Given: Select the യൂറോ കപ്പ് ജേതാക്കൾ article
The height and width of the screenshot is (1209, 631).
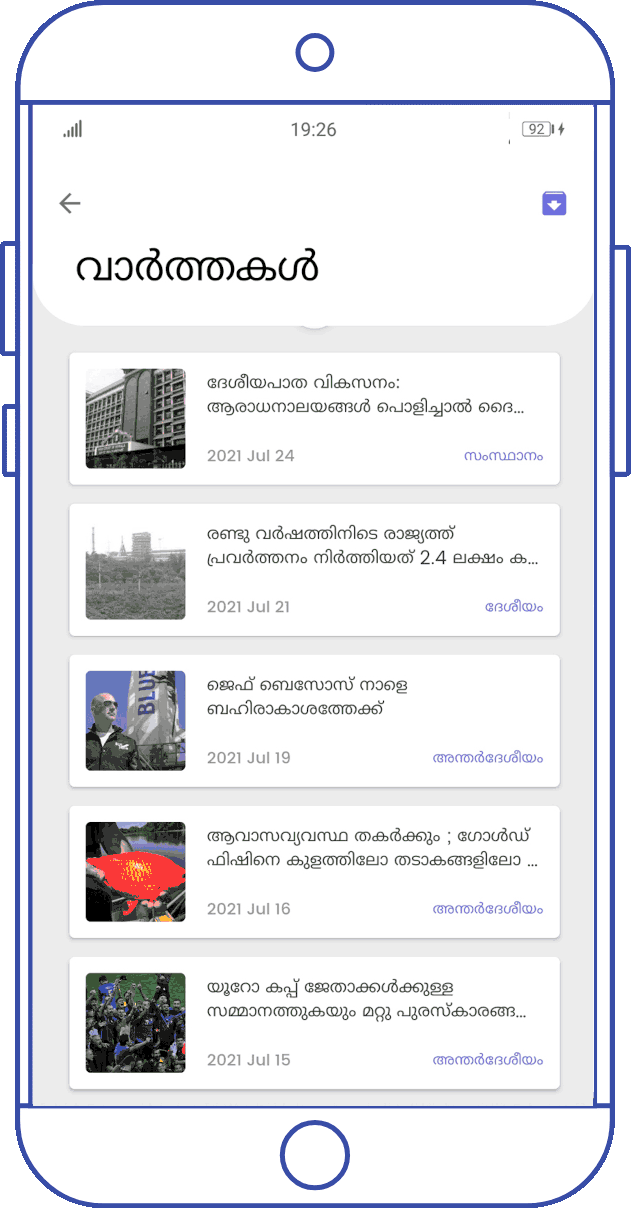Looking at the screenshot, I should (314, 1022).
